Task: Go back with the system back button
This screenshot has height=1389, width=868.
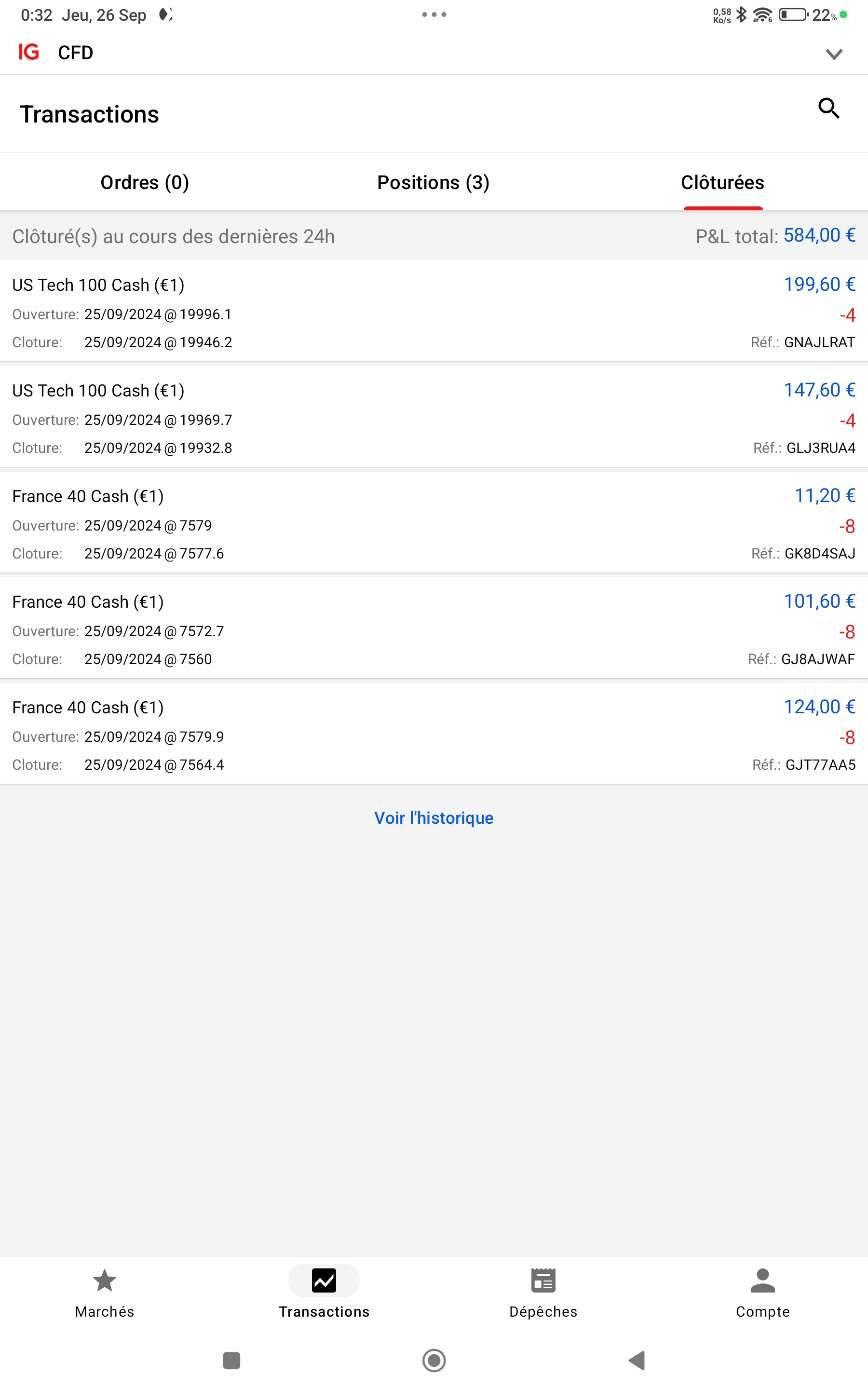Action: (637, 1360)
